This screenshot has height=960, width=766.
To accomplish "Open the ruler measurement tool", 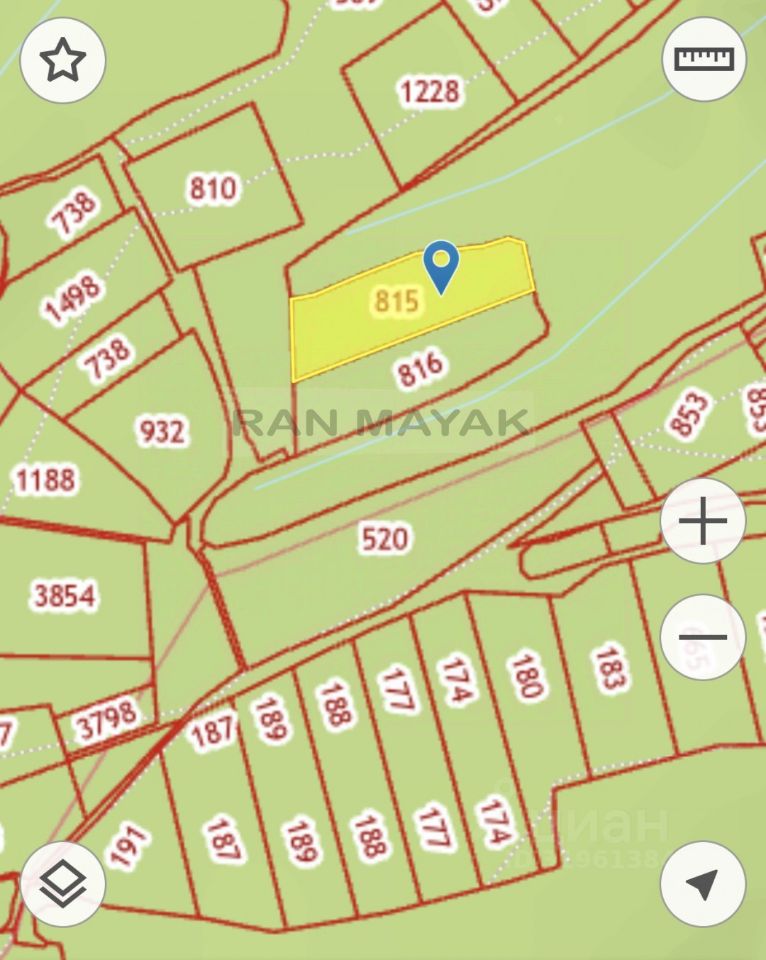I will coord(704,59).
